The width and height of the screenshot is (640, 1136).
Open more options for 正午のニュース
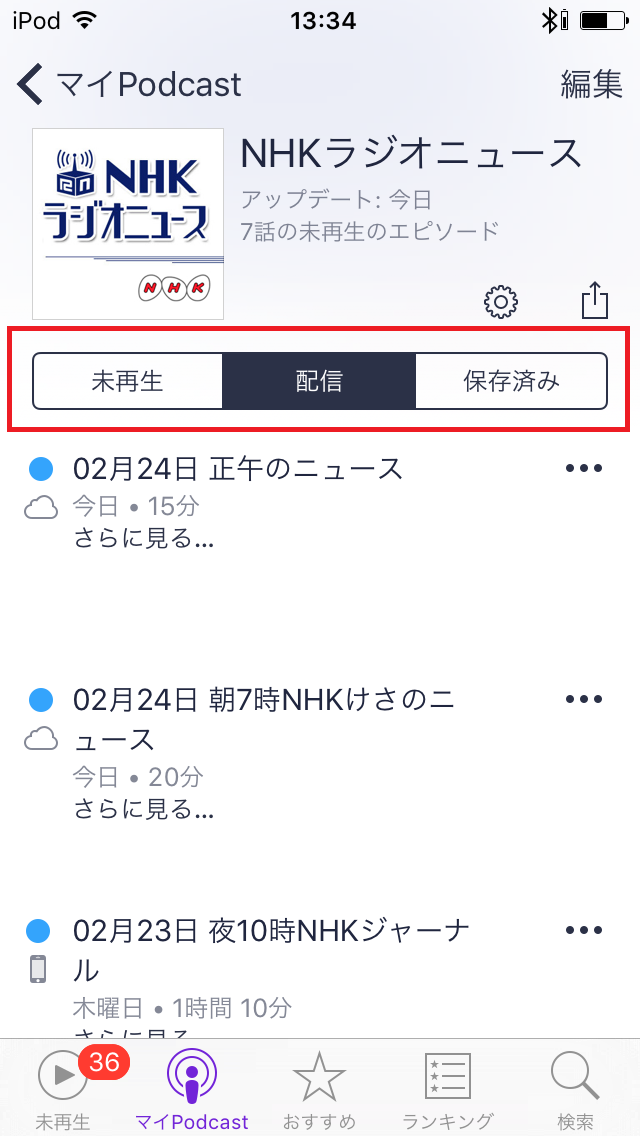pos(583,468)
